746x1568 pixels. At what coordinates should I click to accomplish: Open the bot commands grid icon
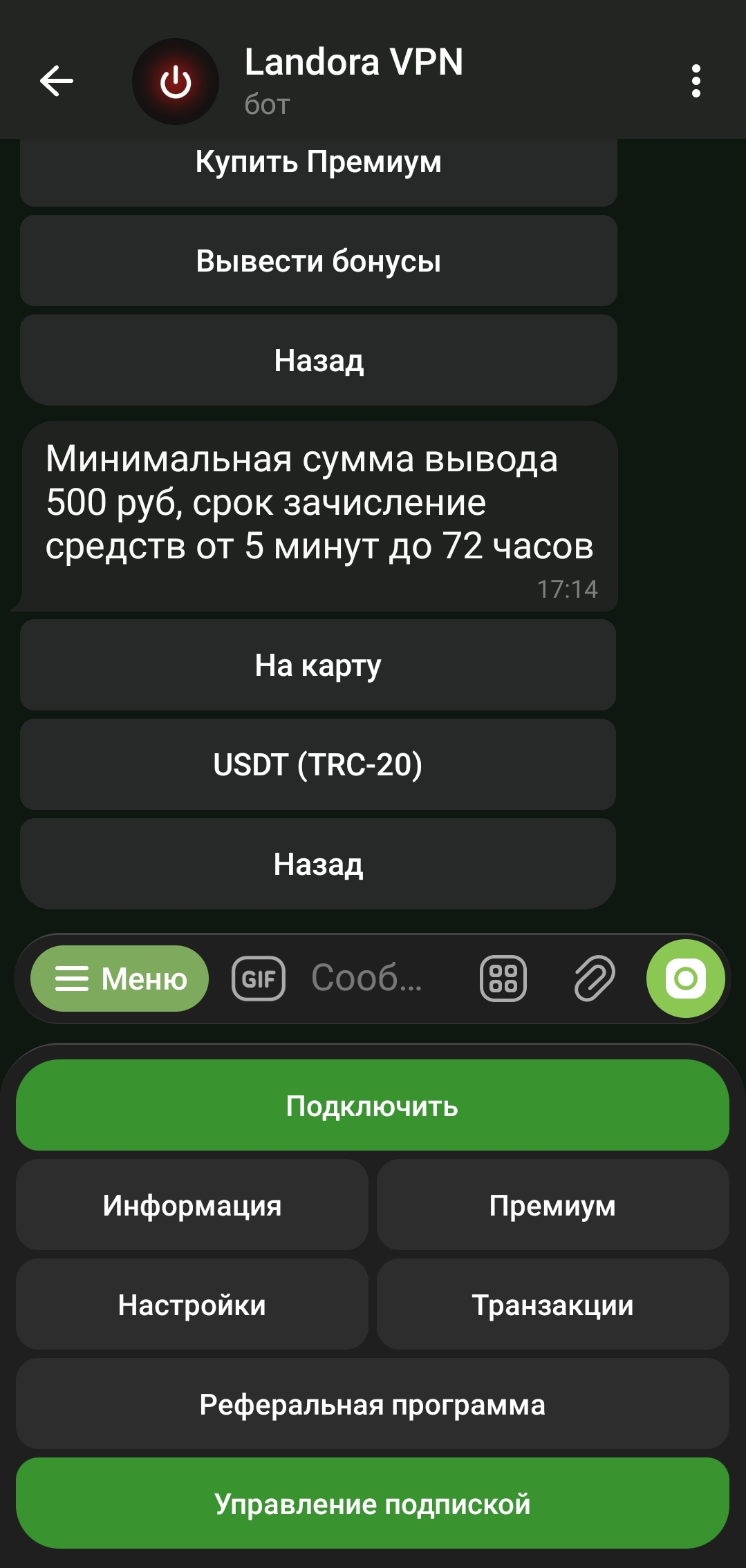click(504, 979)
